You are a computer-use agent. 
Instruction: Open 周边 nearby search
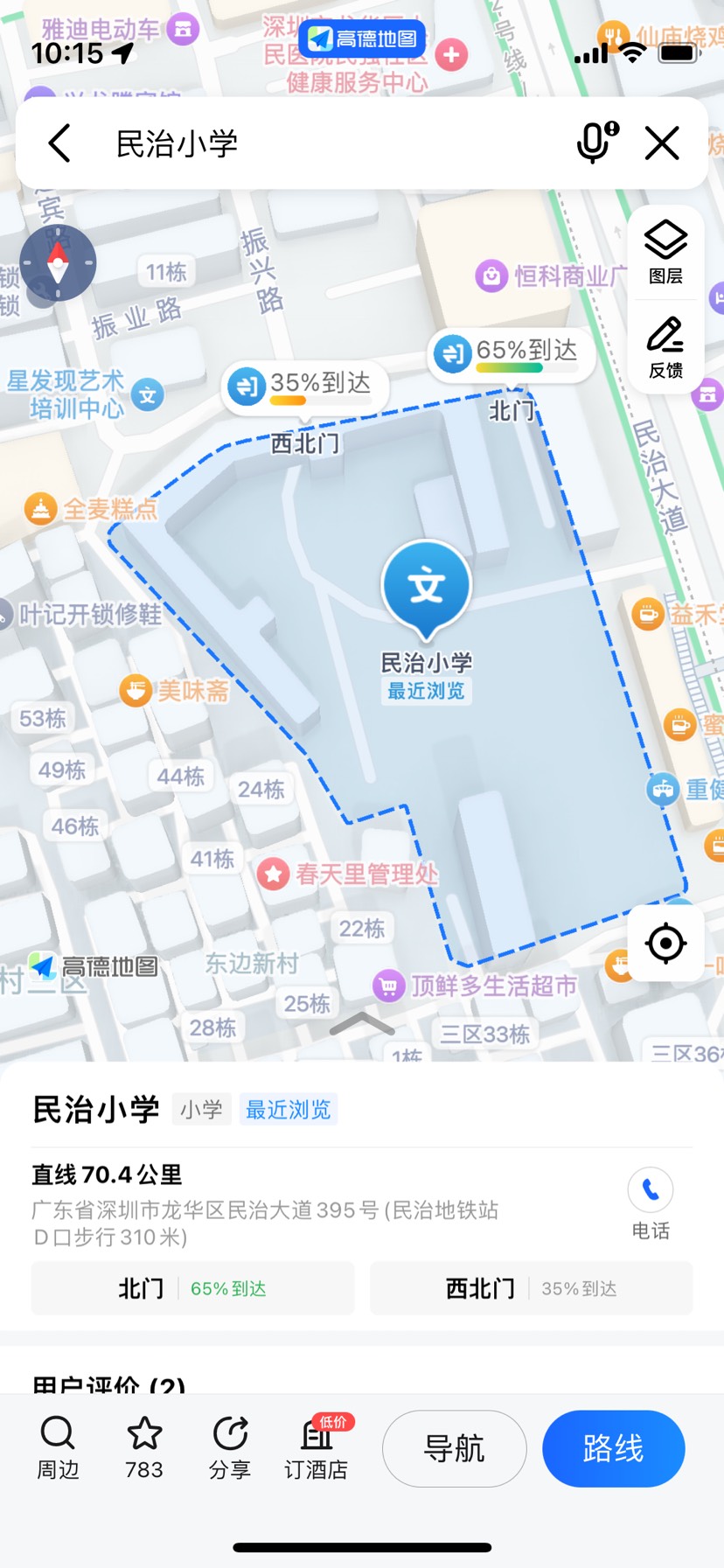(x=58, y=1447)
